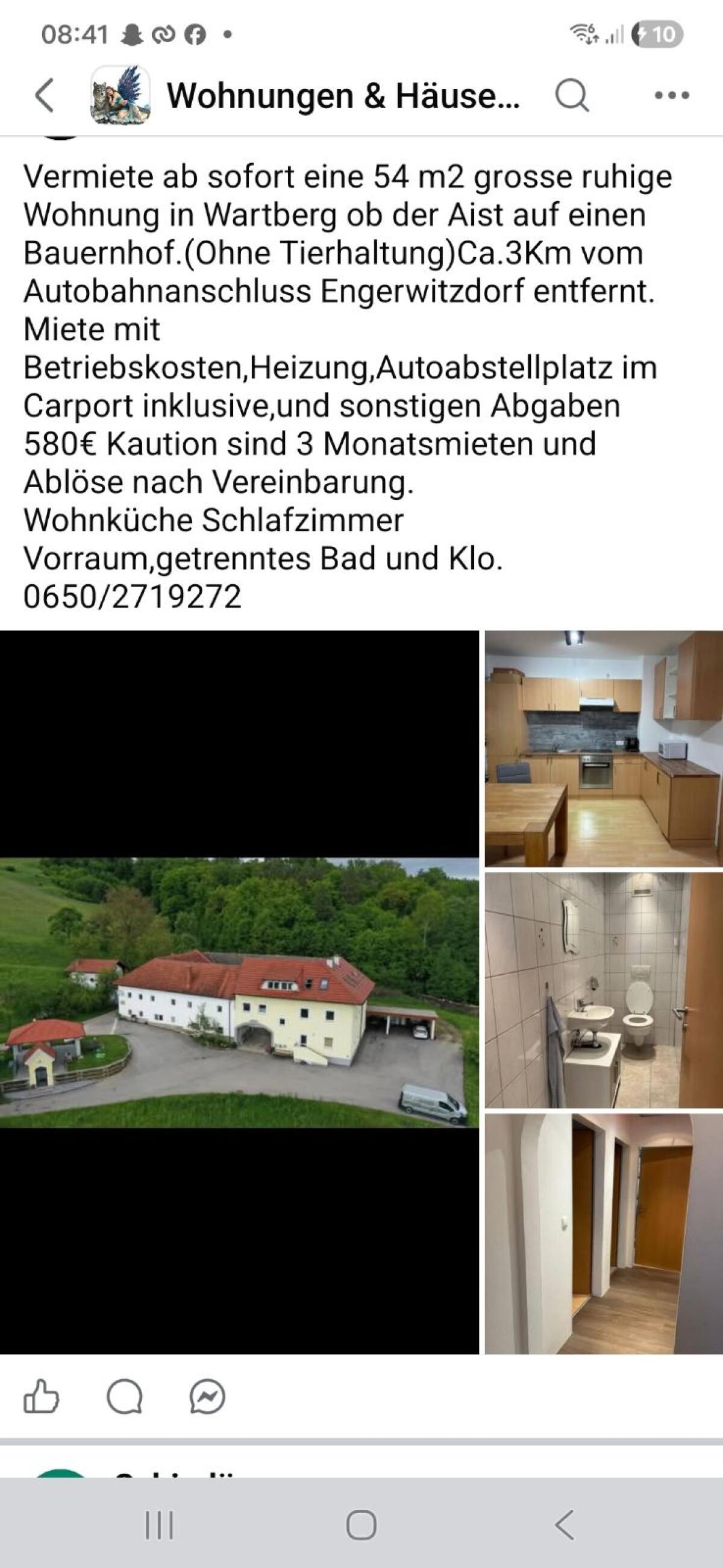View the hallway photo

[x=604, y=1233]
